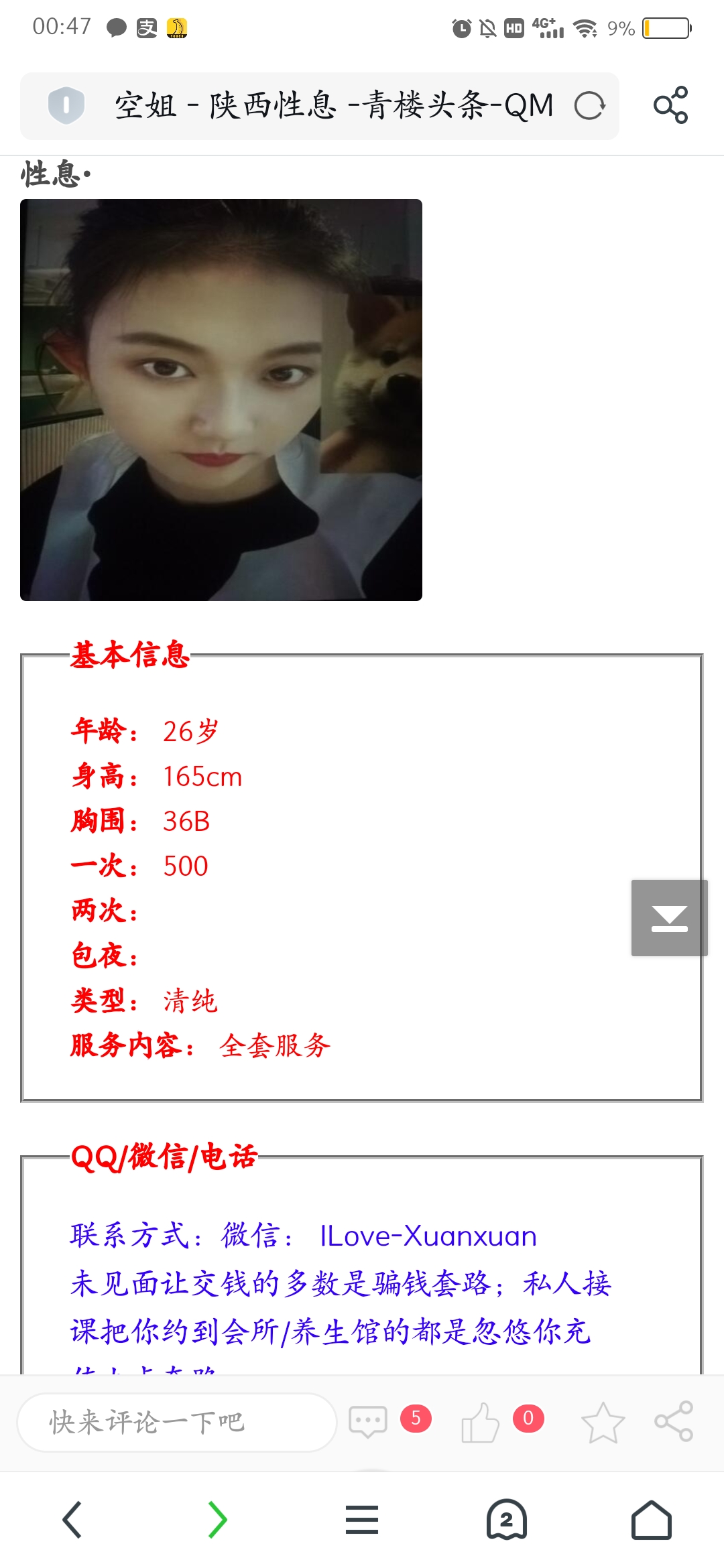Open the security shield icon in address bar

pos(66,106)
